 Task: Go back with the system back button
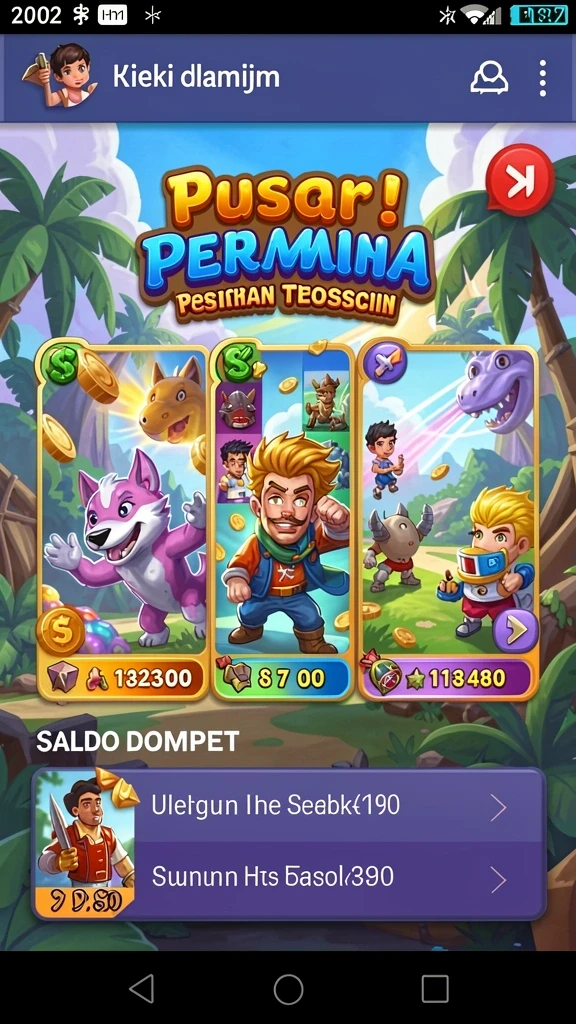pos(142,988)
